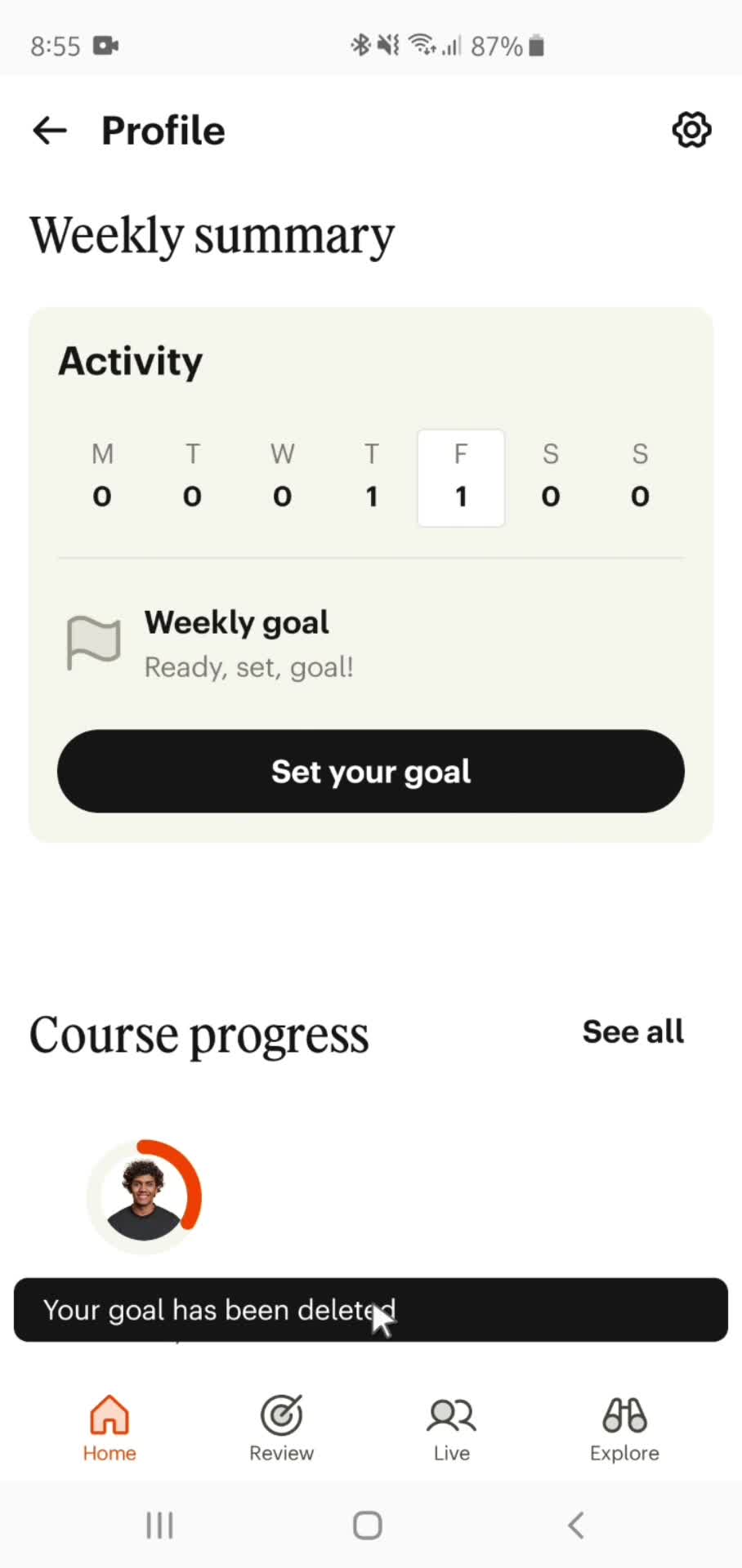Tap the system back button
This screenshot has width=742, height=1568.
576,1525
